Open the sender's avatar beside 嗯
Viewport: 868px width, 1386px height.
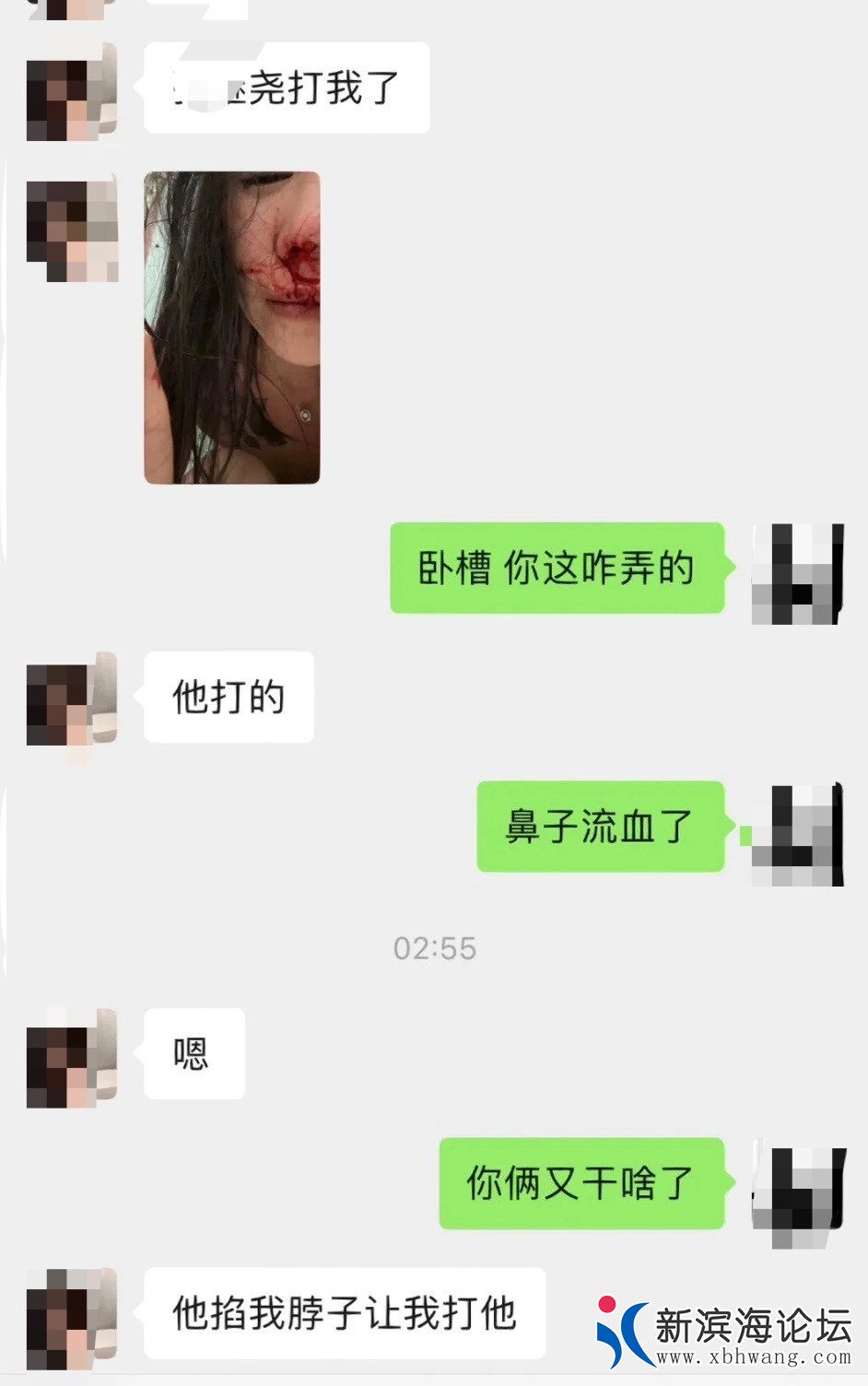click(x=72, y=1057)
